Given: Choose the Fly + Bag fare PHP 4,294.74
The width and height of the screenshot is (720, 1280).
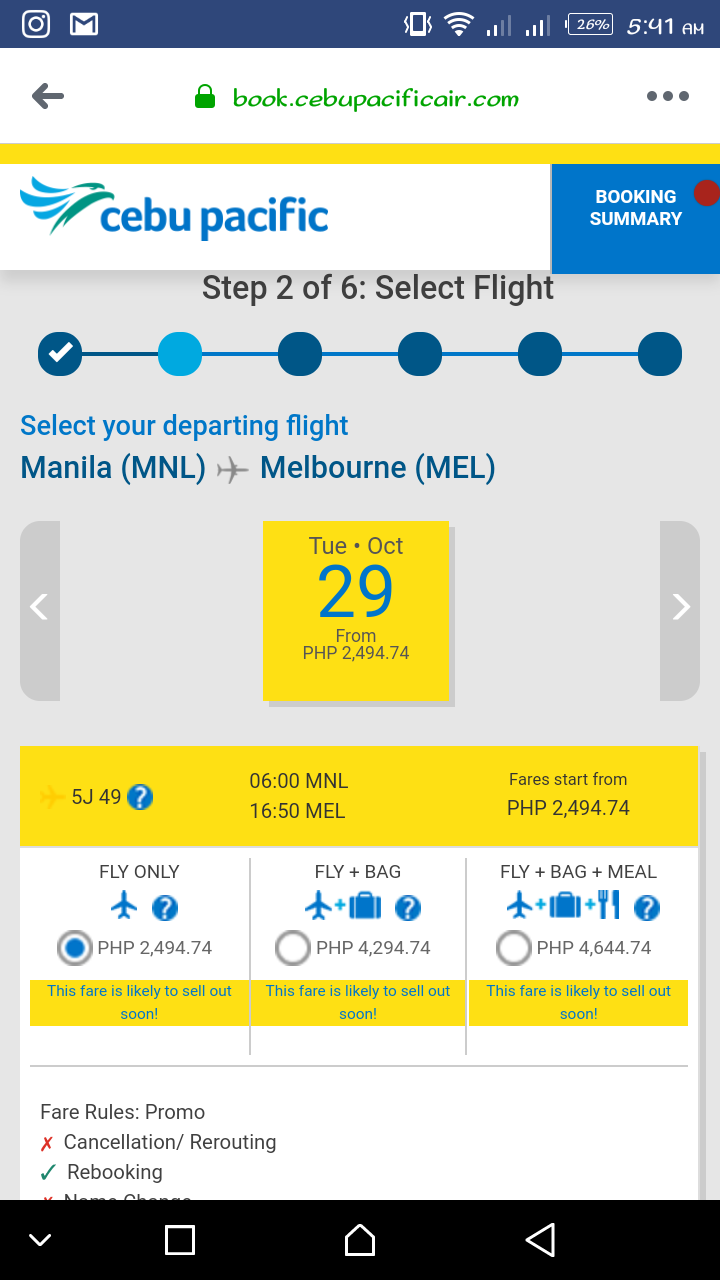Looking at the screenshot, I should [293, 948].
